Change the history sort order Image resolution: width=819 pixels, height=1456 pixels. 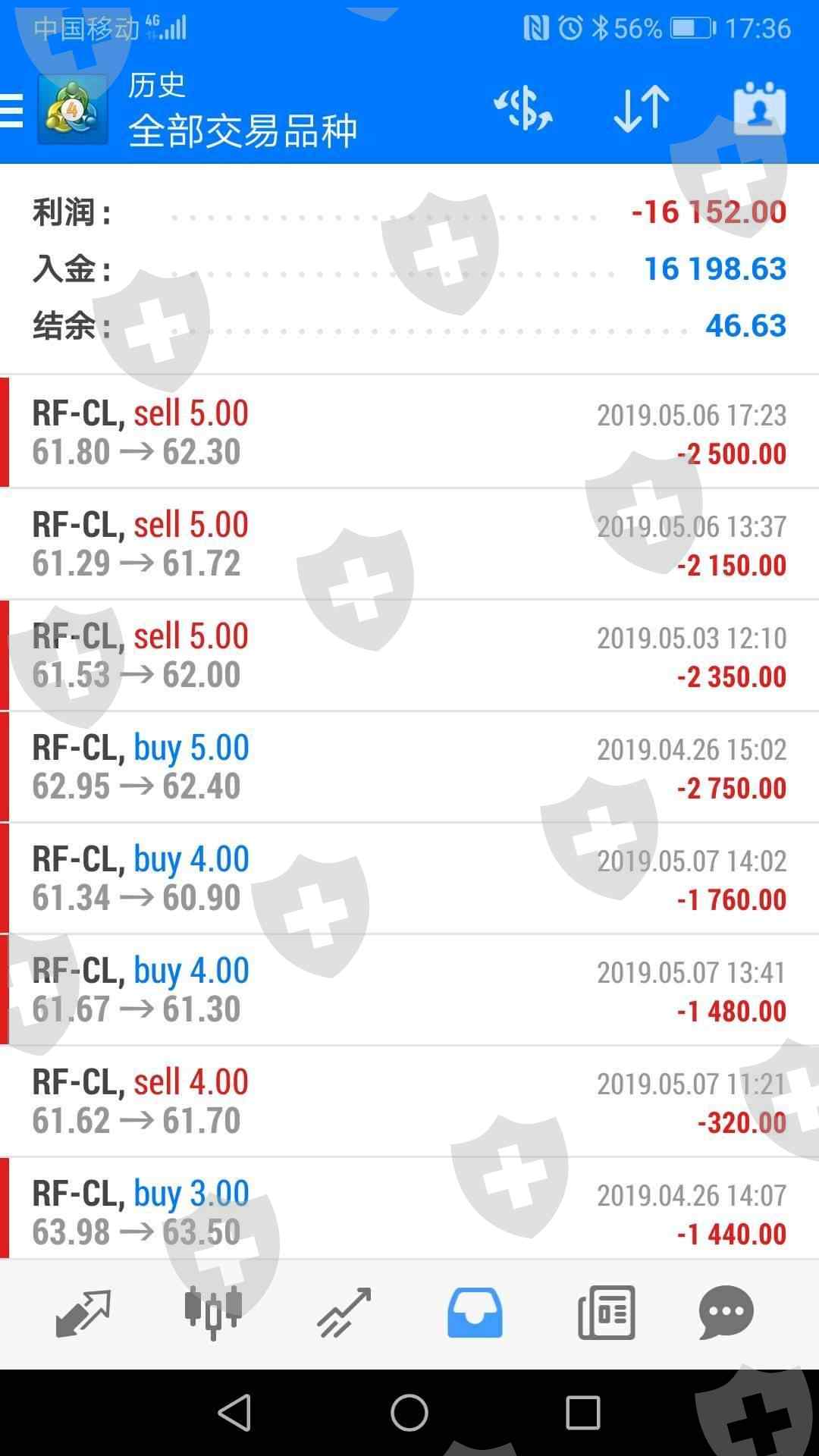point(642,109)
